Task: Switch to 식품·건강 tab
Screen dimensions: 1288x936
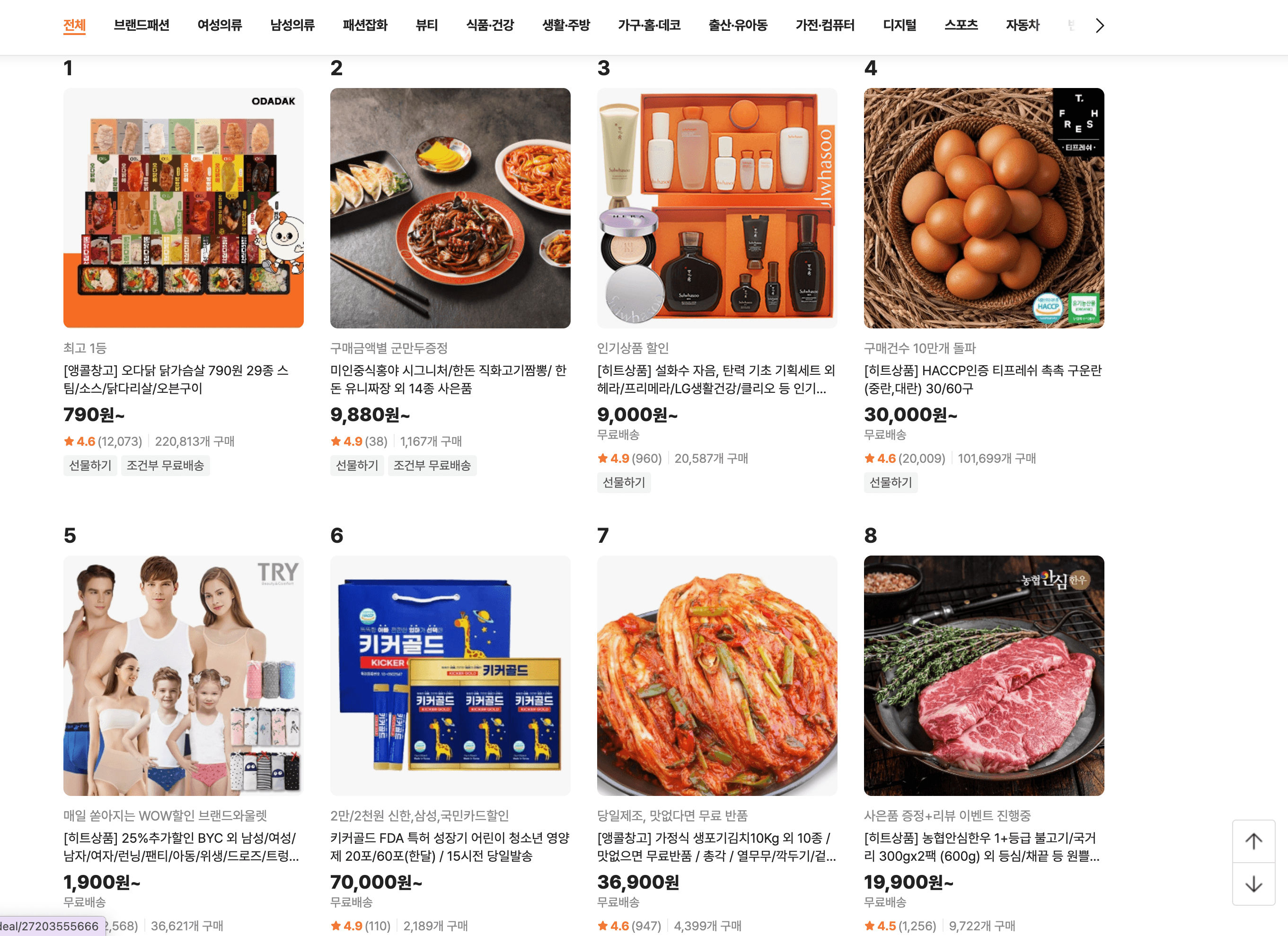Action: (x=490, y=25)
